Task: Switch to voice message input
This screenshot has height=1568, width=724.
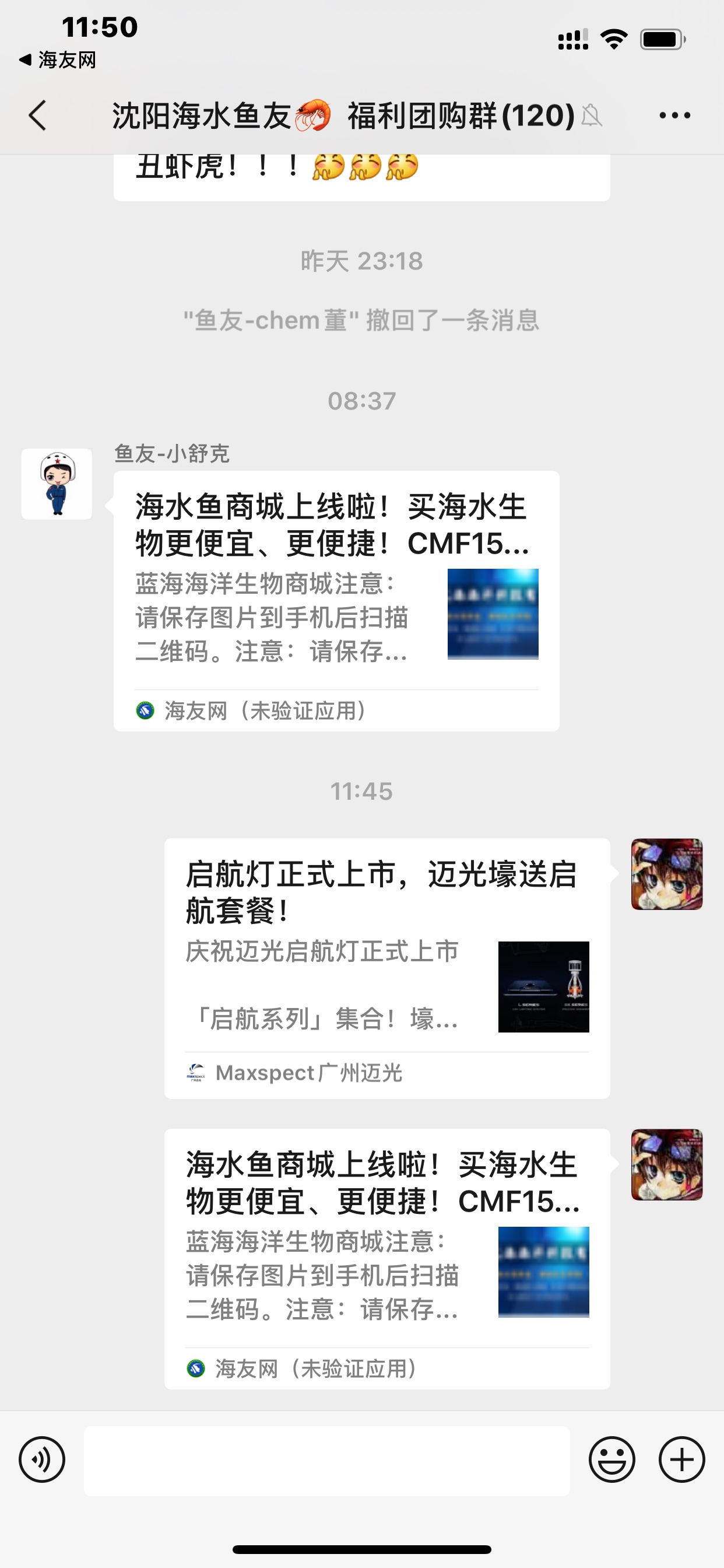Action: 42,1459
